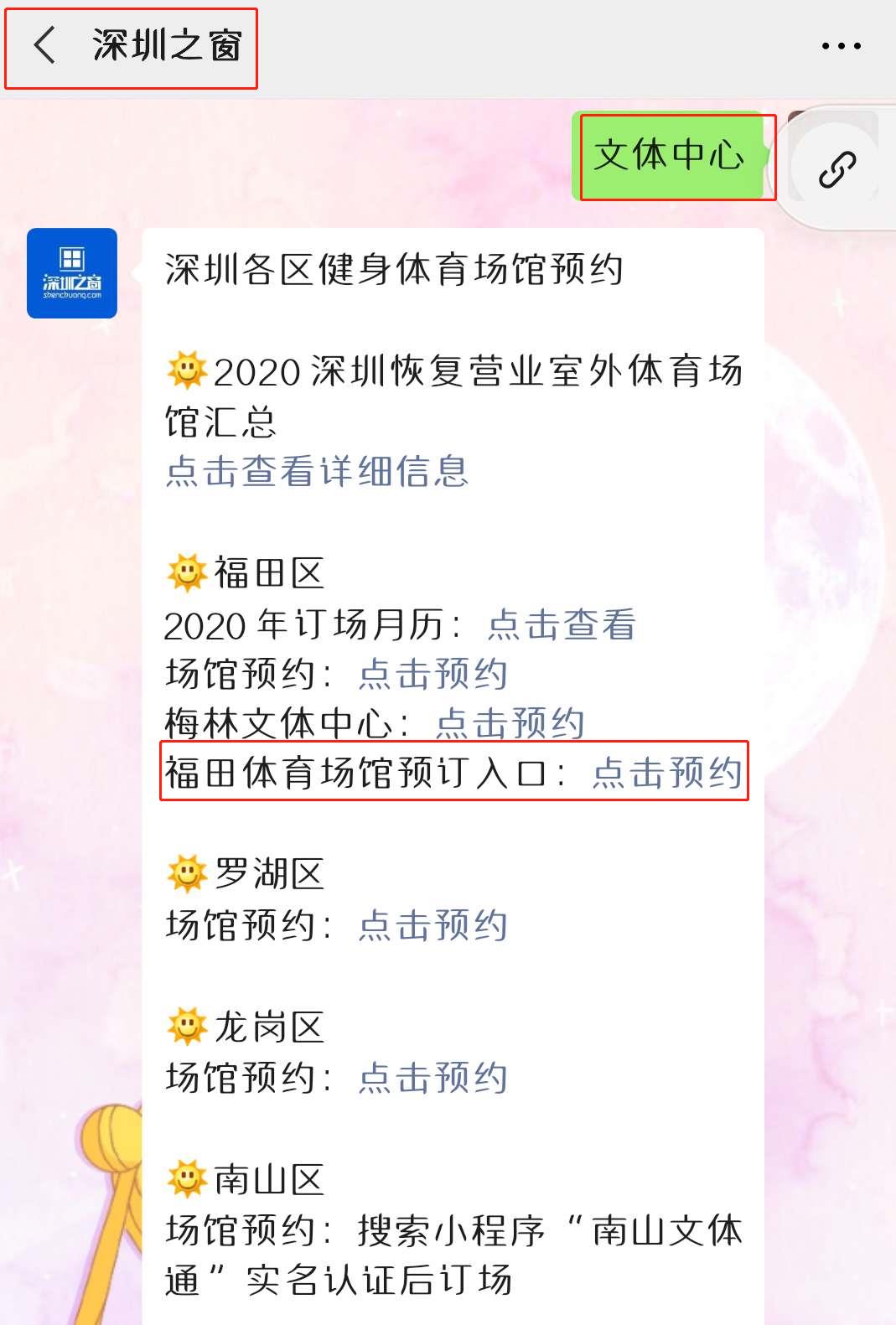
Task: Tap the floating chain-link button
Action: [x=836, y=169]
